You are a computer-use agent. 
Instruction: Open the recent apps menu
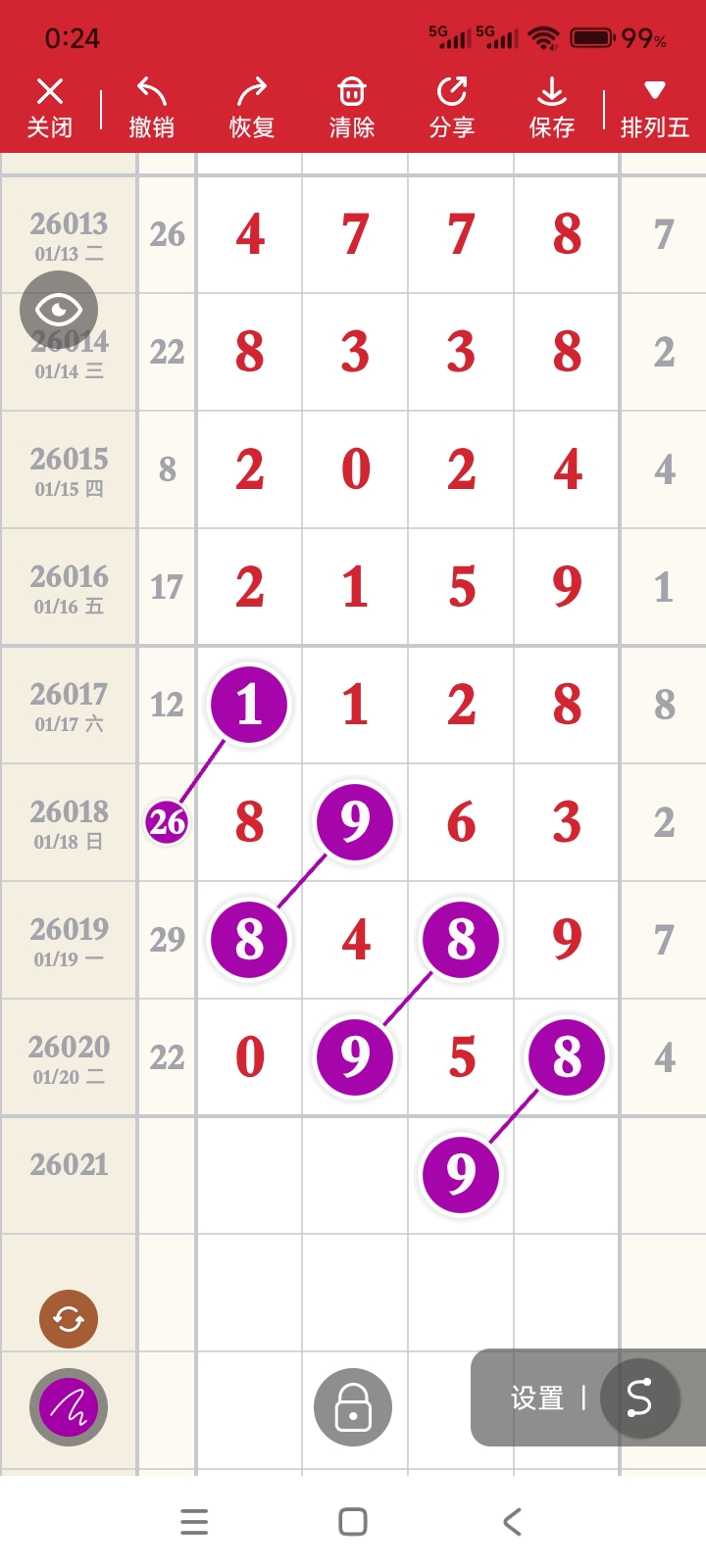tap(194, 1522)
